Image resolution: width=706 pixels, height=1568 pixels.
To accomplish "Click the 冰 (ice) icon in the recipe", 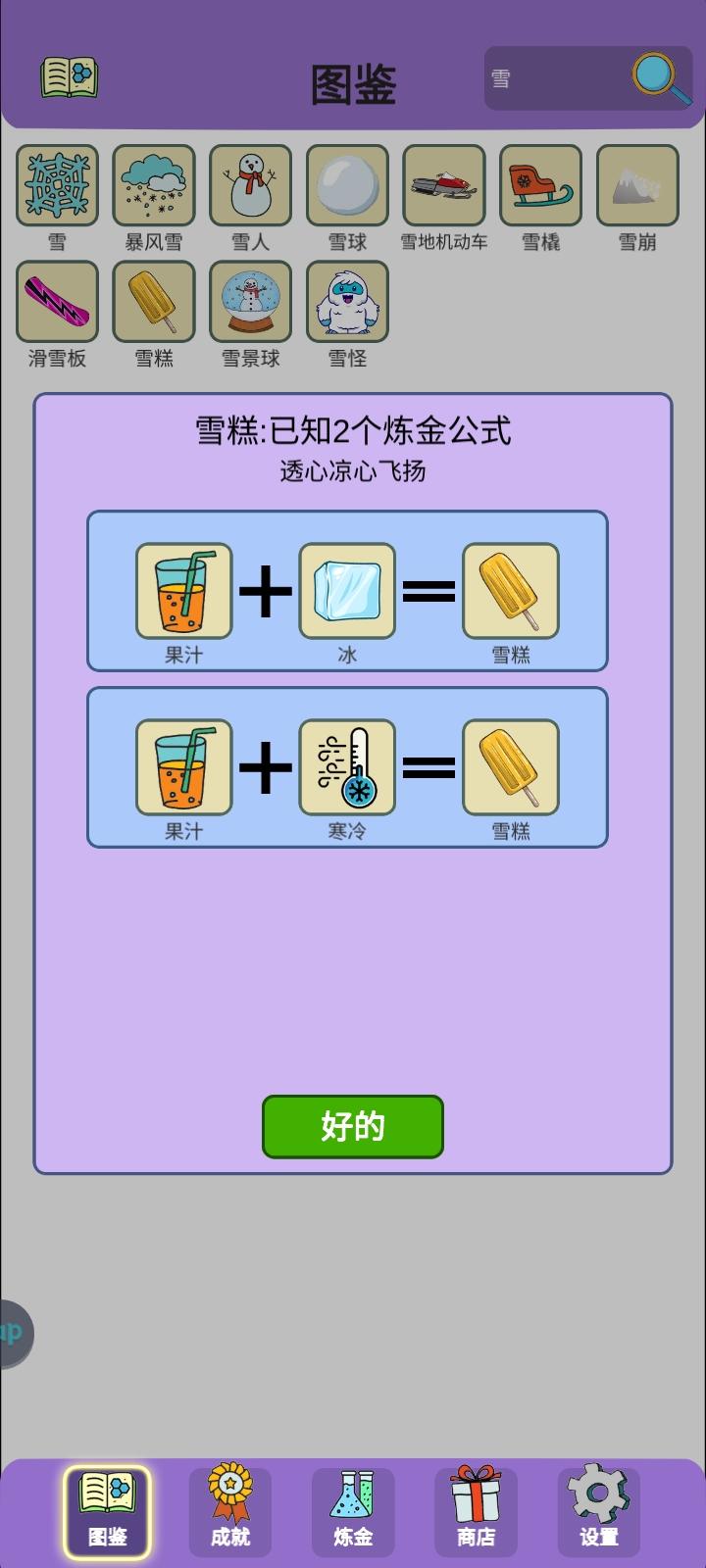I will coord(347,590).
